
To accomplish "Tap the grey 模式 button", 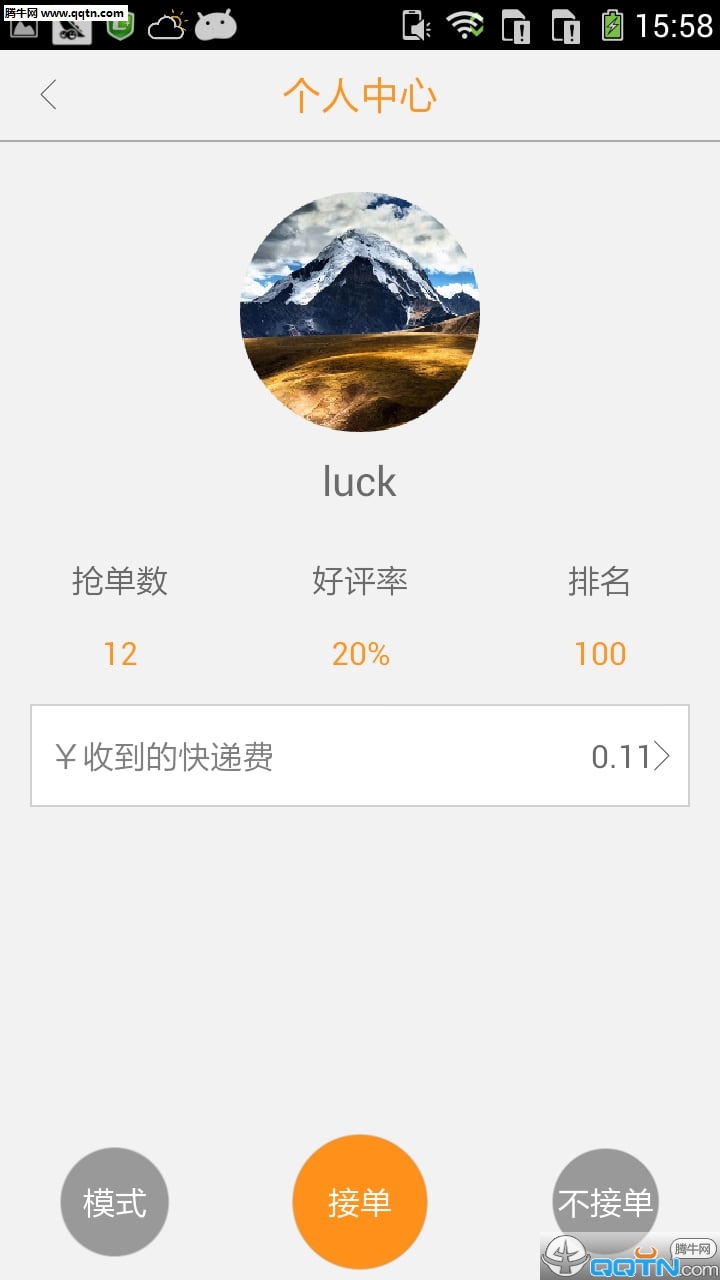I will pyautogui.click(x=115, y=1202).
